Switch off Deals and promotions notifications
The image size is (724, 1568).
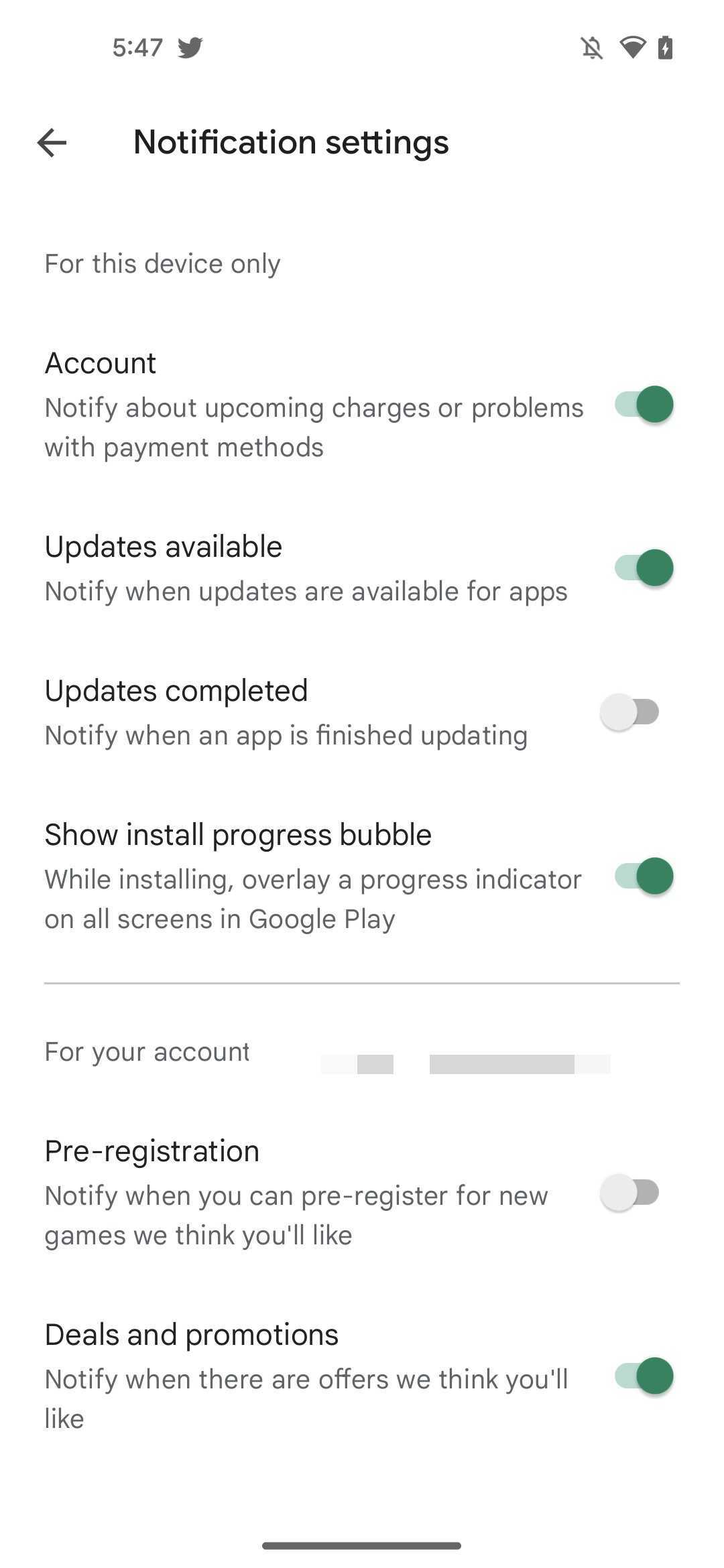click(x=644, y=1376)
